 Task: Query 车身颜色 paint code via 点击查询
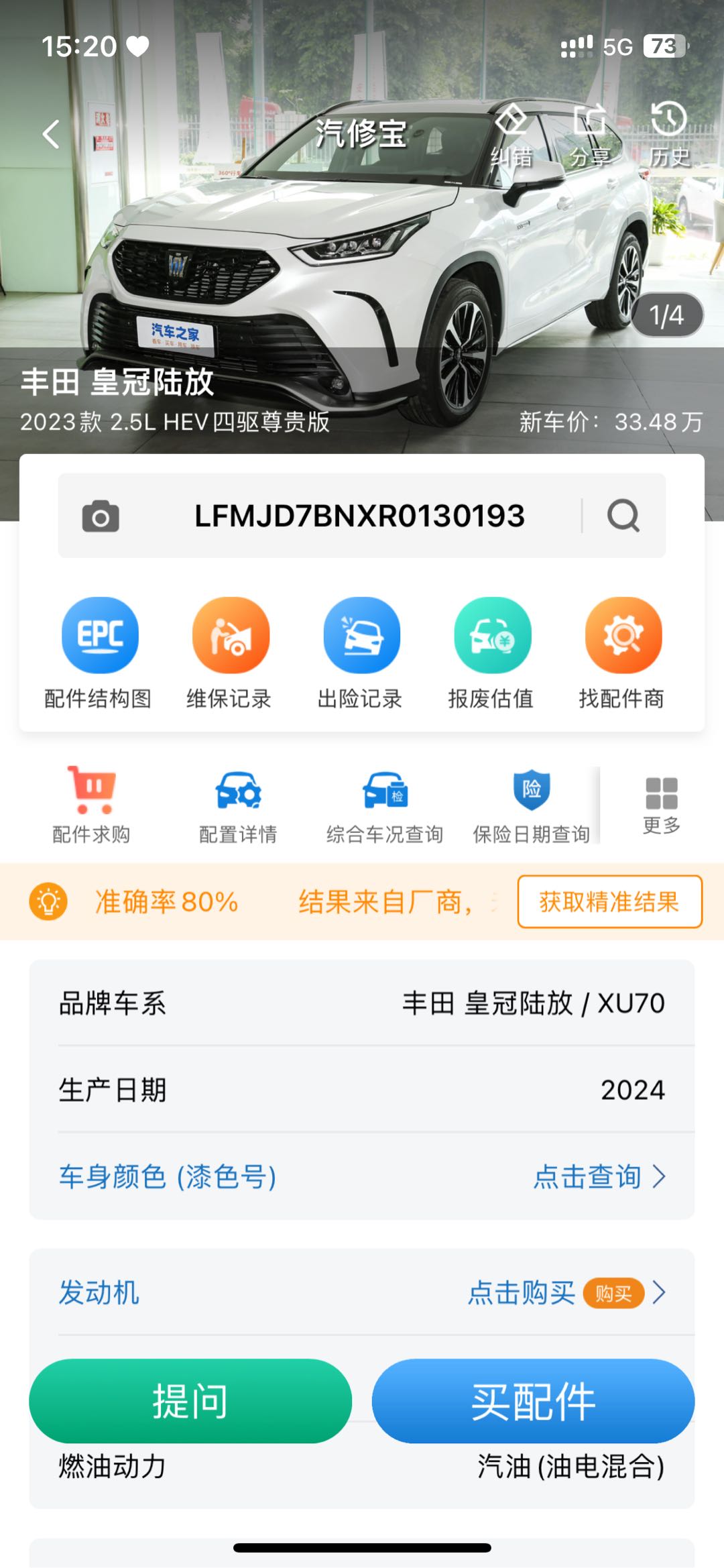[599, 1176]
